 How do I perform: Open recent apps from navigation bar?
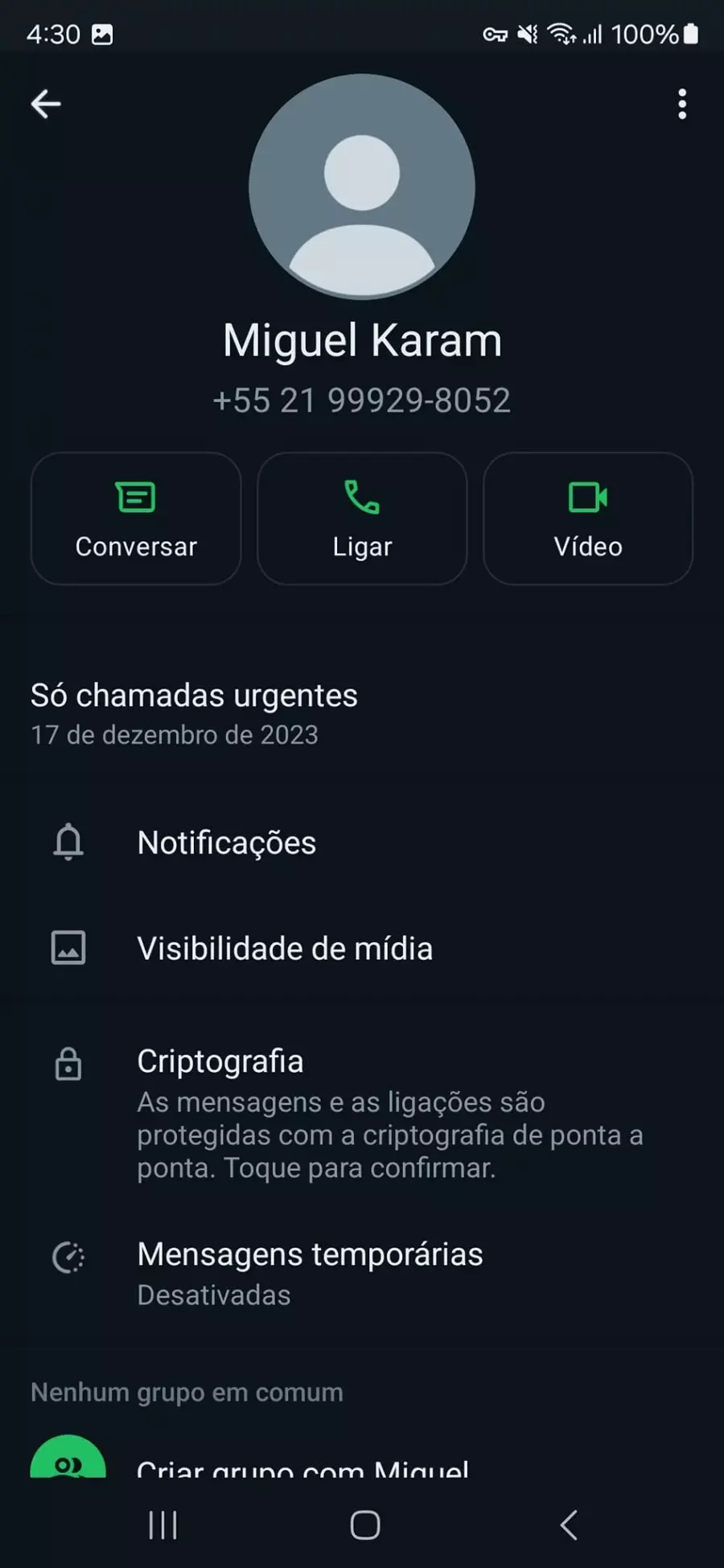tap(163, 1525)
